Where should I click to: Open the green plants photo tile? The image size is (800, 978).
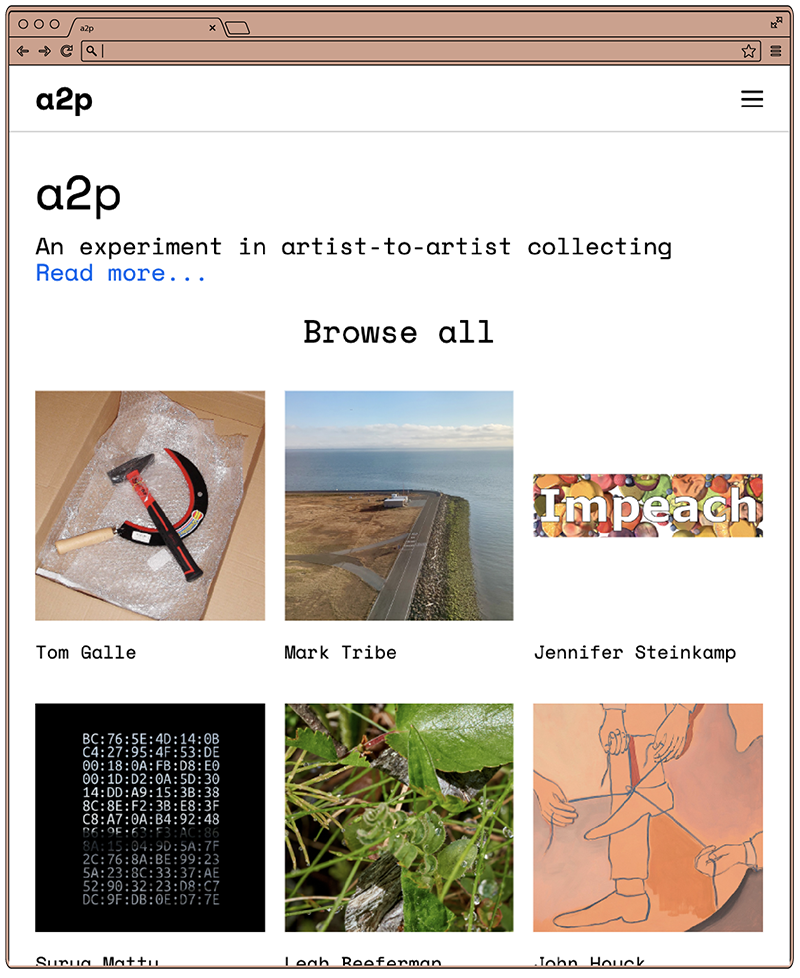pos(399,817)
